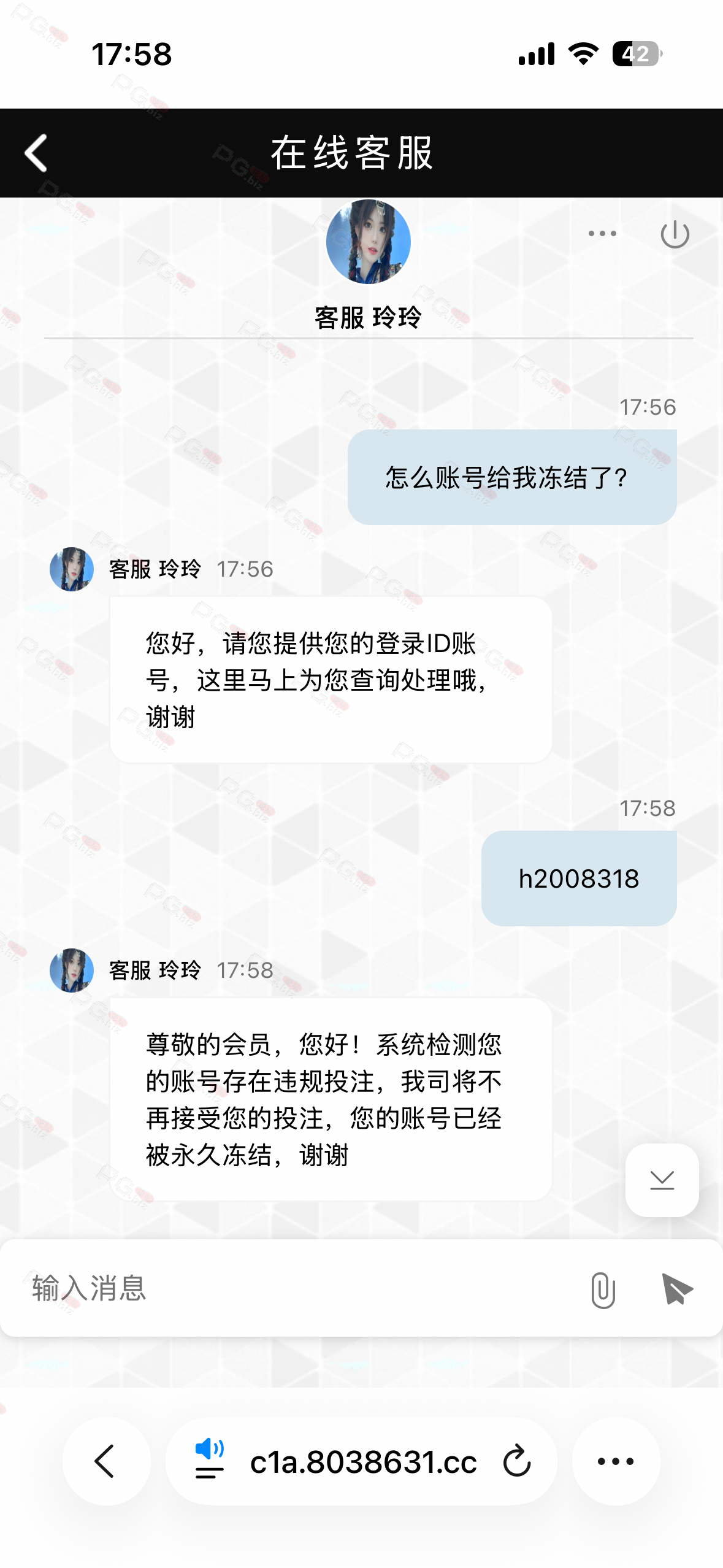The width and height of the screenshot is (723, 1568).
Task: Go back from the 在线客服 header
Action: click(x=36, y=153)
